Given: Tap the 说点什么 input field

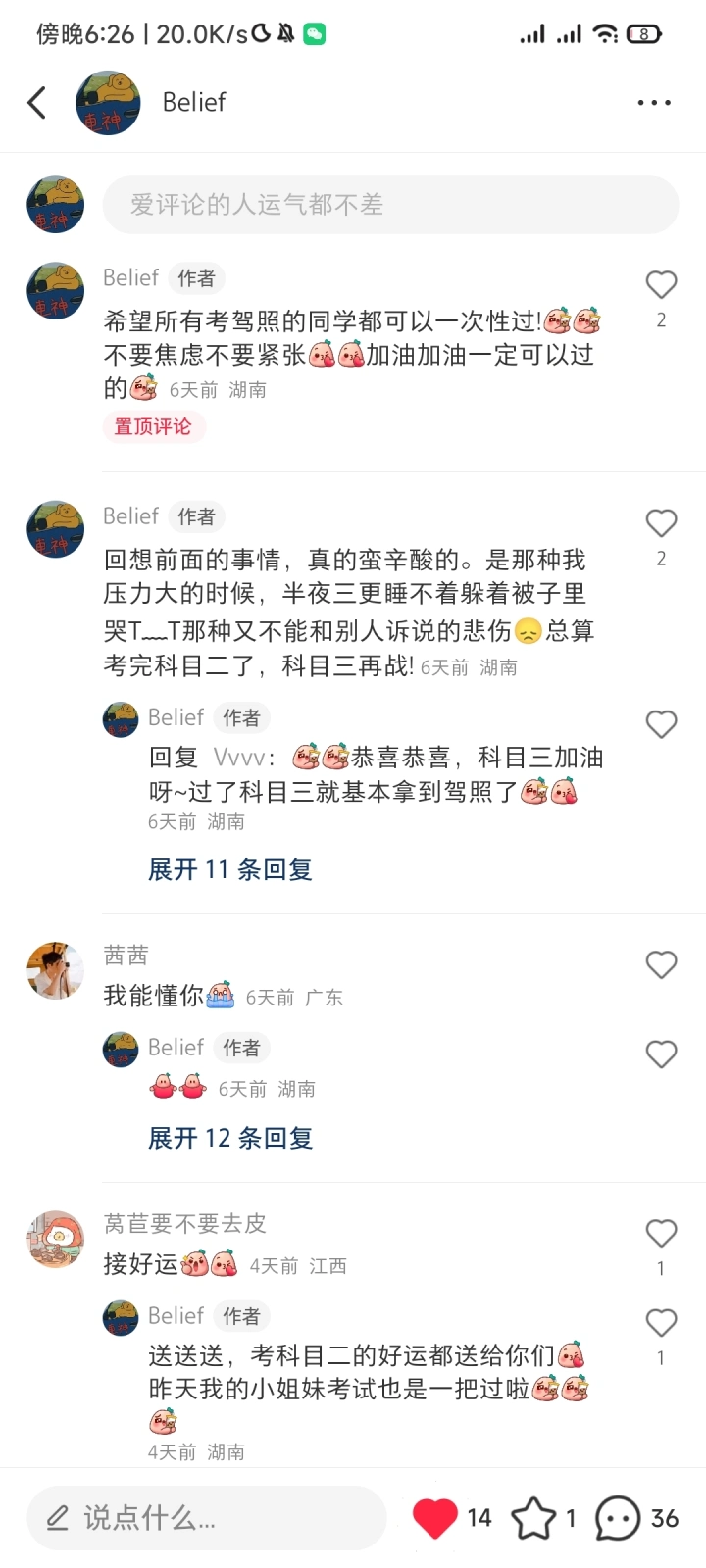Looking at the screenshot, I should (206, 1518).
